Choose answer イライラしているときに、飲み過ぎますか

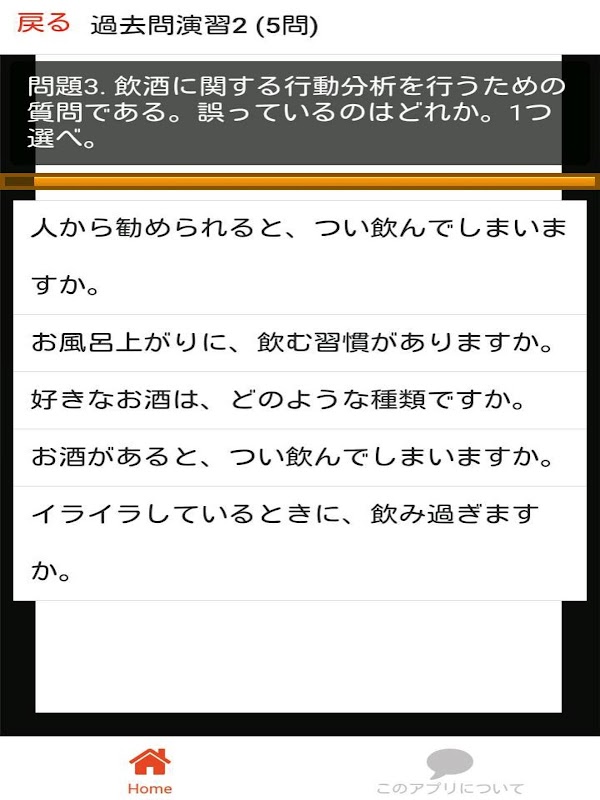coord(300,543)
